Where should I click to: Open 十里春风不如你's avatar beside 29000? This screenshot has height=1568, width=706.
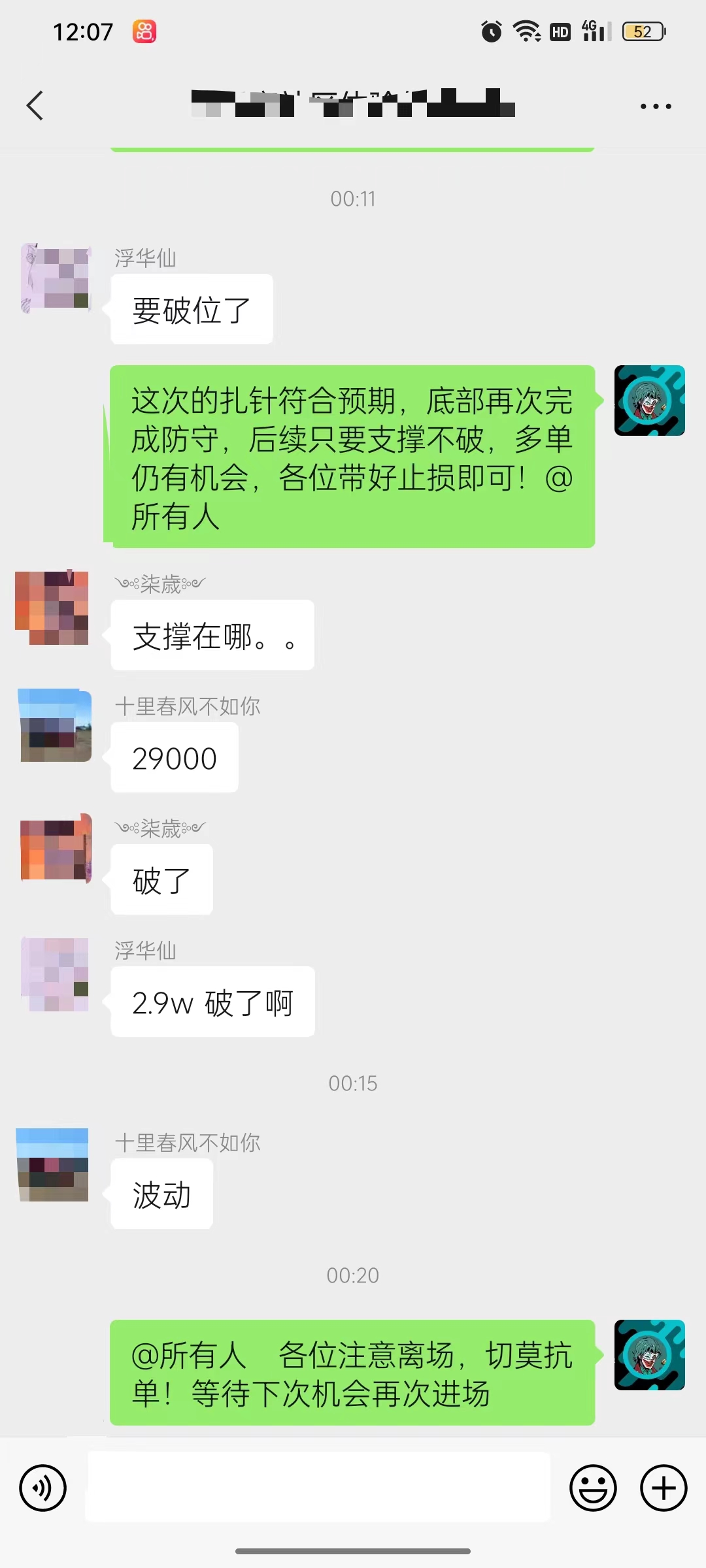coord(56,725)
